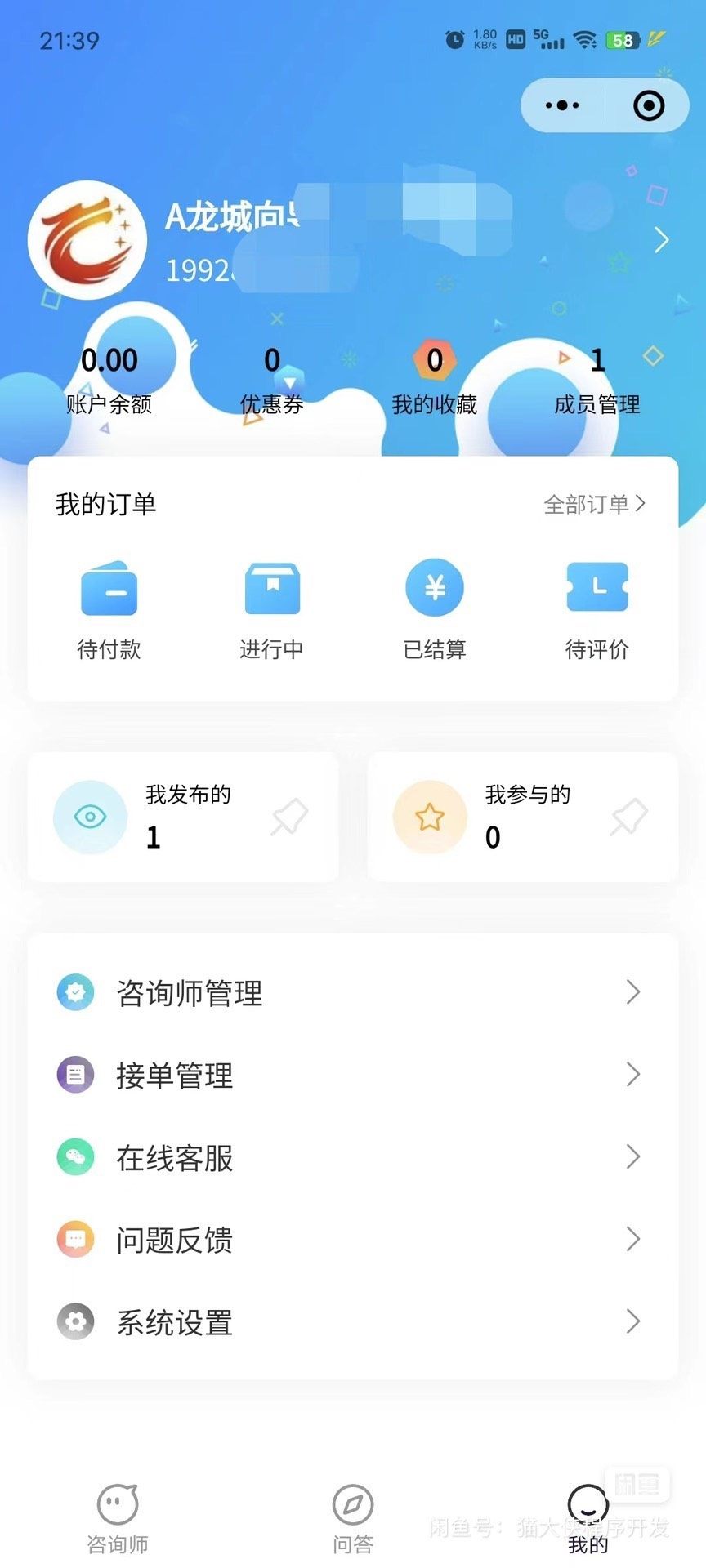
Task: Open 已结算 settled orders
Action: 435,609
